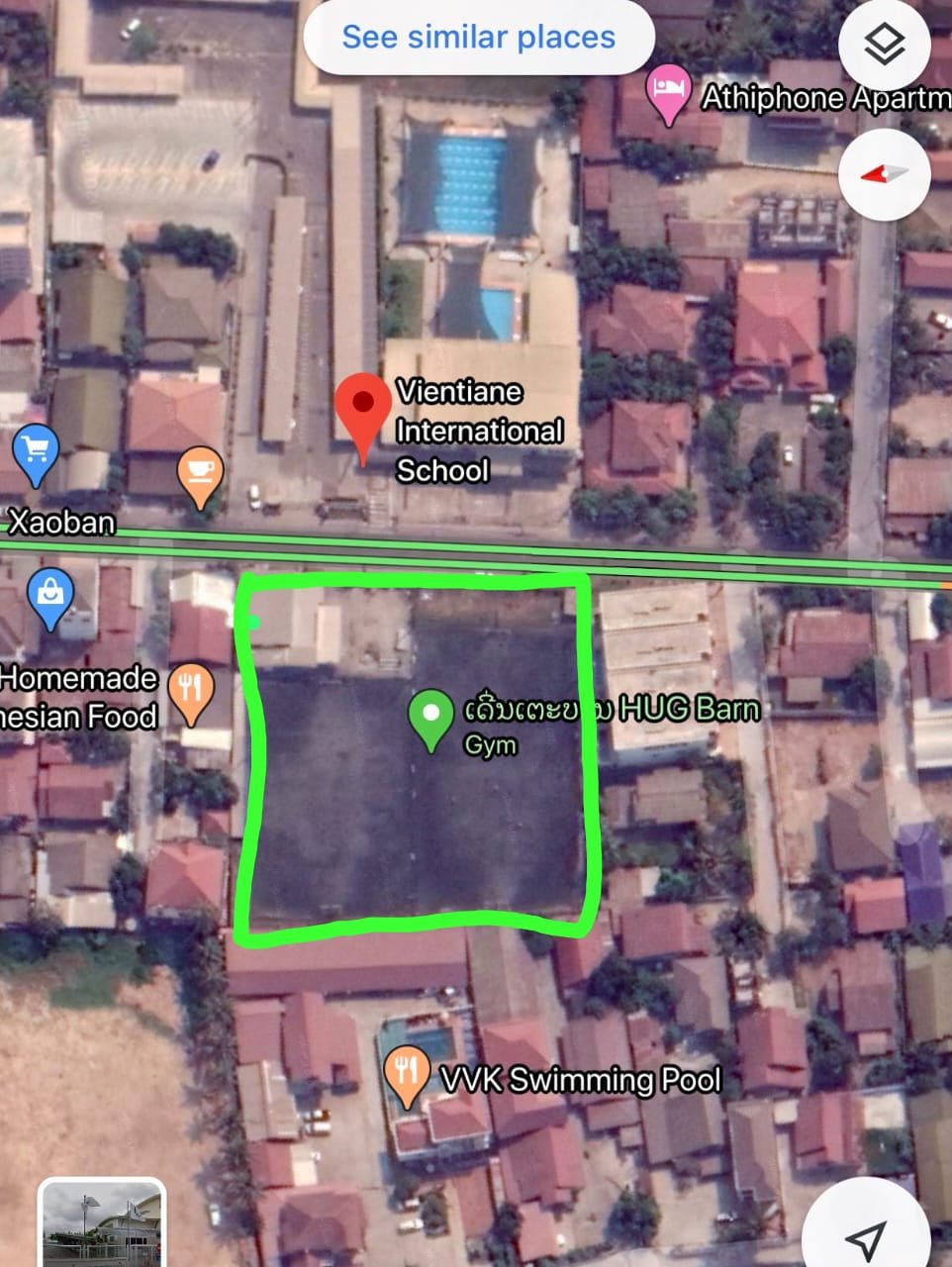The width and height of the screenshot is (952, 1267).
Task: Open the Street View photo thumbnail
Action: click(102, 1225)
